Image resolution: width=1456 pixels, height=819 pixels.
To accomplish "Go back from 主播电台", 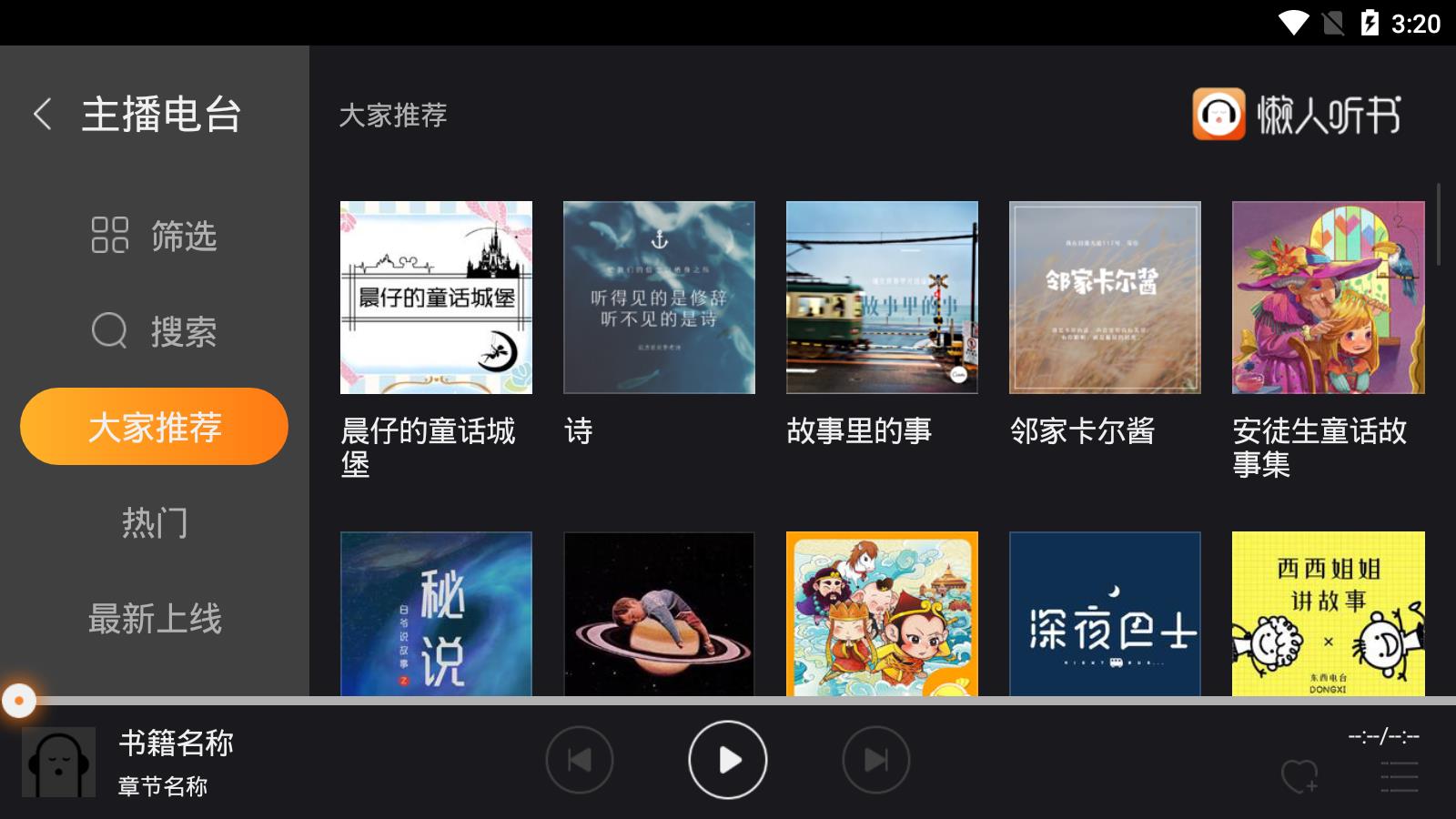I will (42, 115).
